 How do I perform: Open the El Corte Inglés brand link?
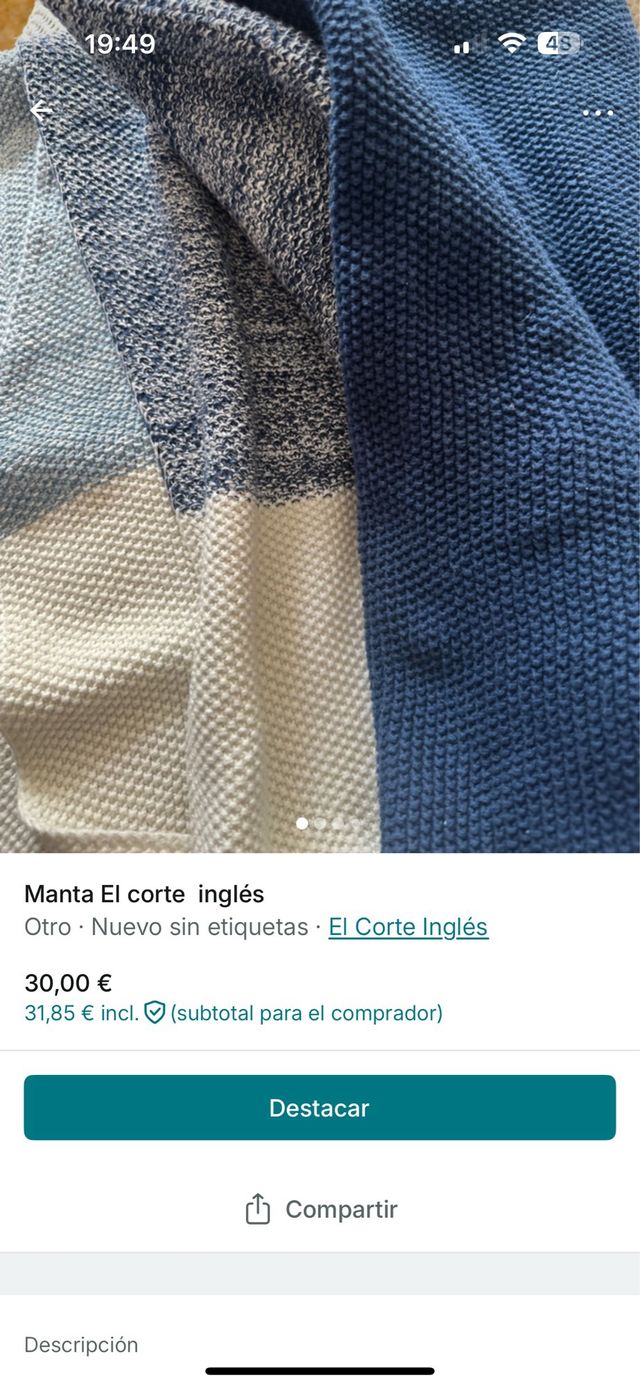point(408,927)
